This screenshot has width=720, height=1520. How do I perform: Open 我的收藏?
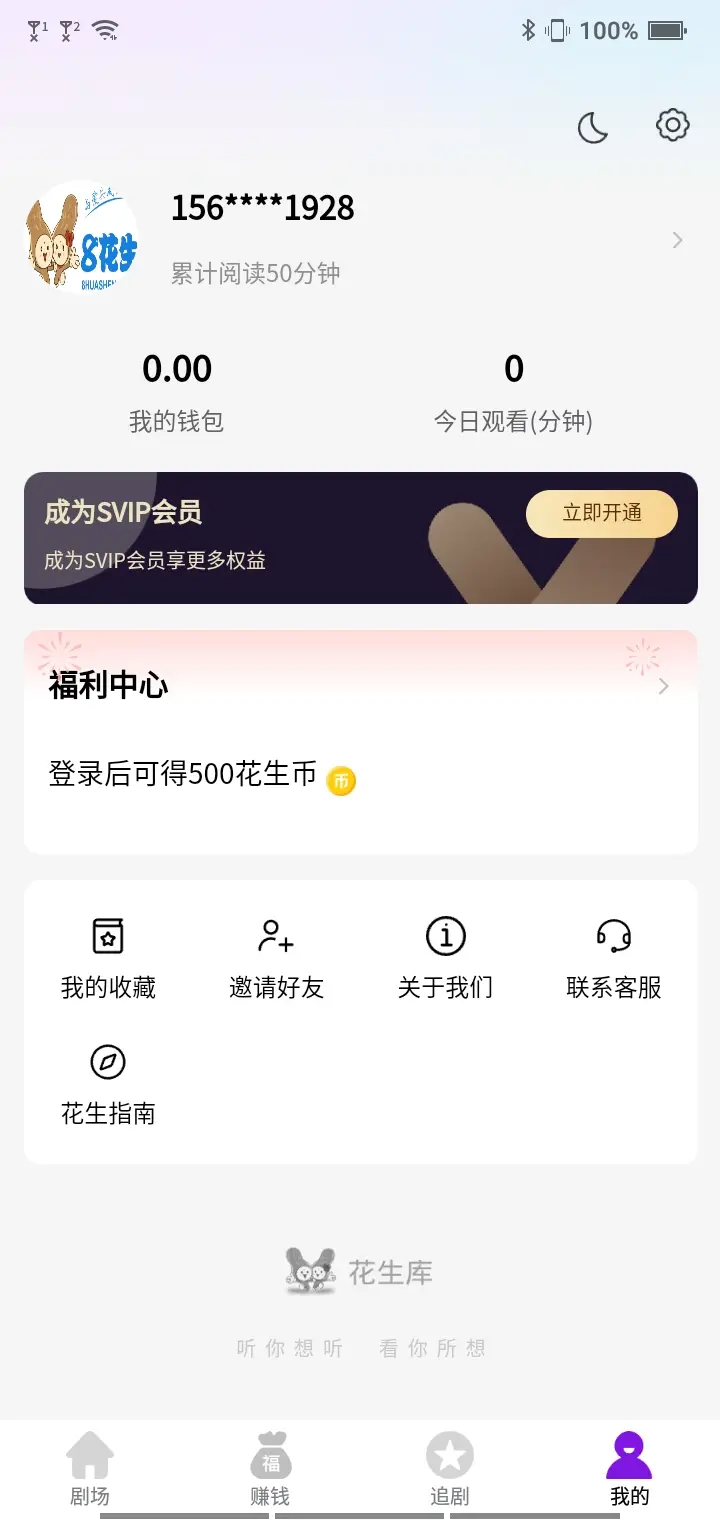pyautogui.click(x=108, y=958)
